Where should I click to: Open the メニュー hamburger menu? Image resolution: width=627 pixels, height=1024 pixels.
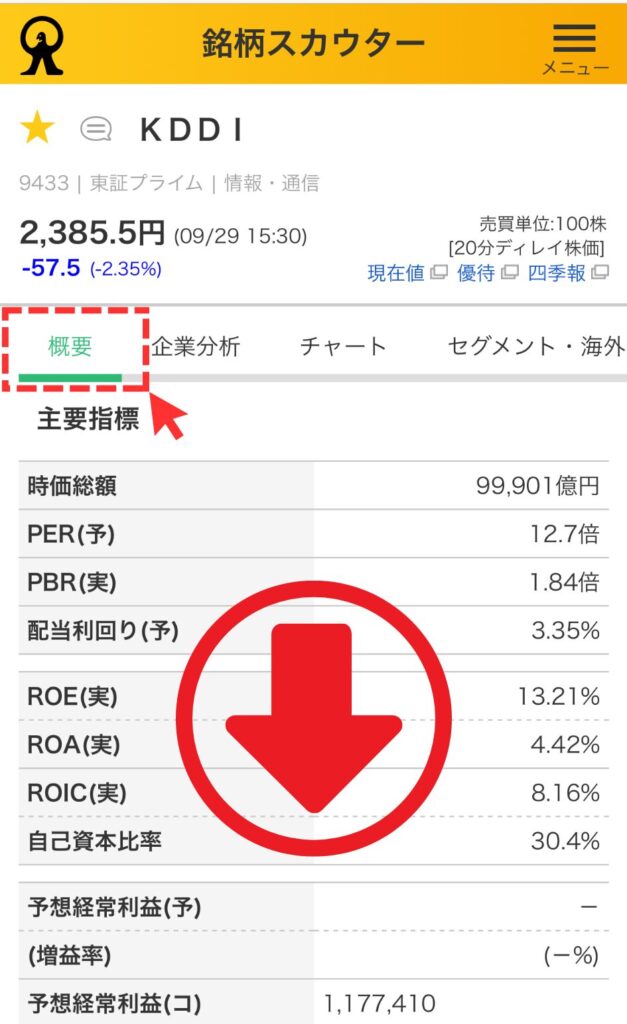coord(575,47)
